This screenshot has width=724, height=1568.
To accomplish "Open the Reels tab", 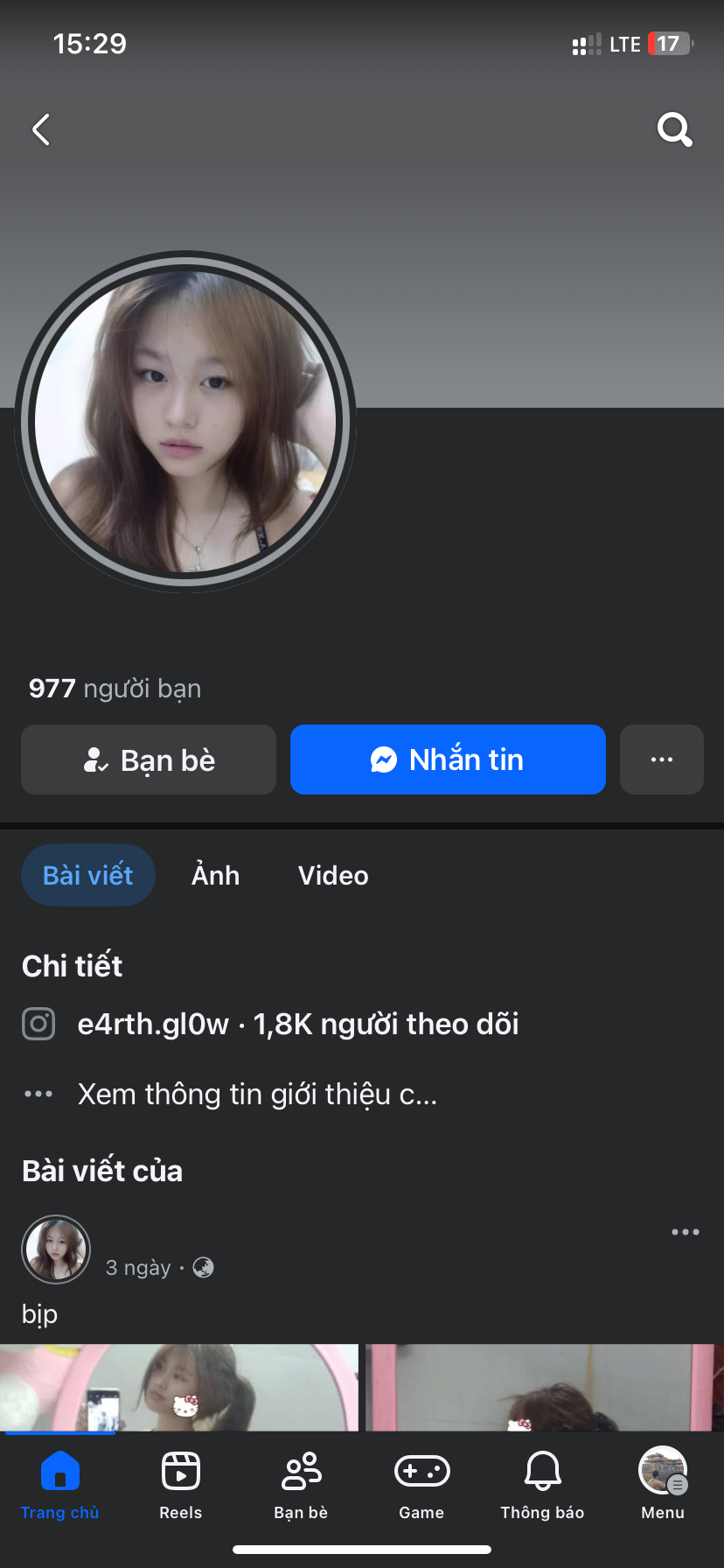I will click(181, 1482).
